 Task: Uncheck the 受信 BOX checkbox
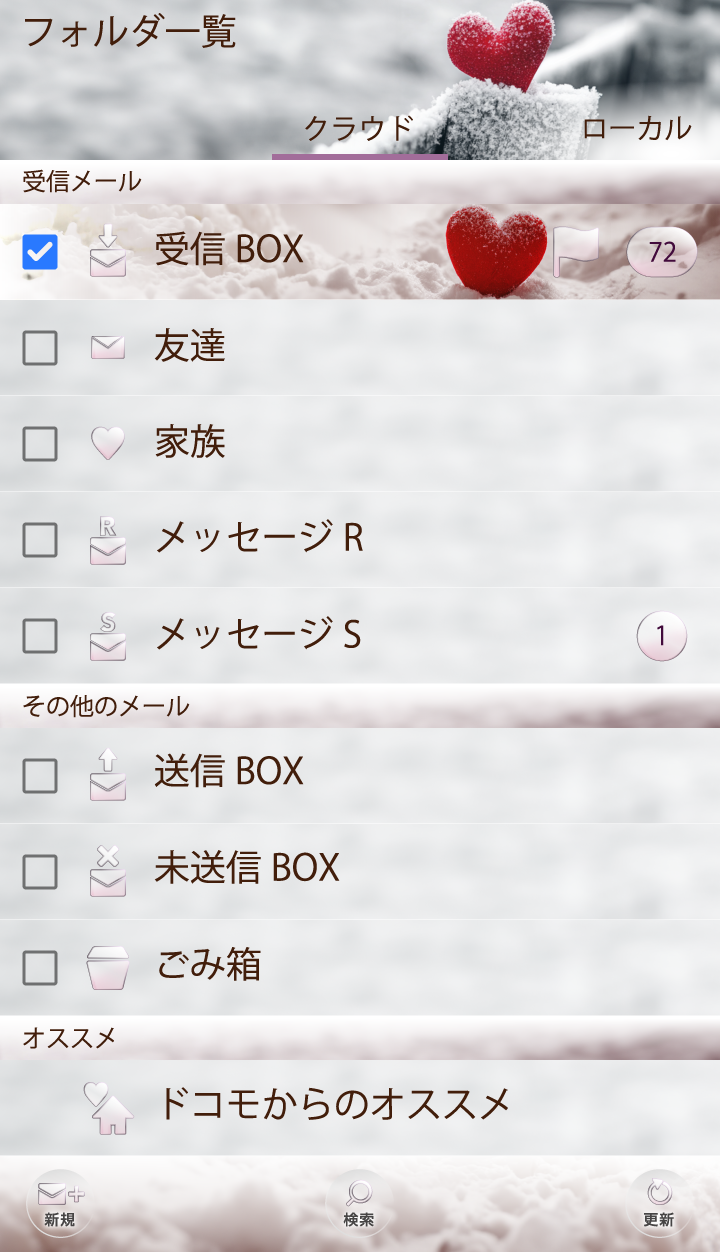pos(40,252)
